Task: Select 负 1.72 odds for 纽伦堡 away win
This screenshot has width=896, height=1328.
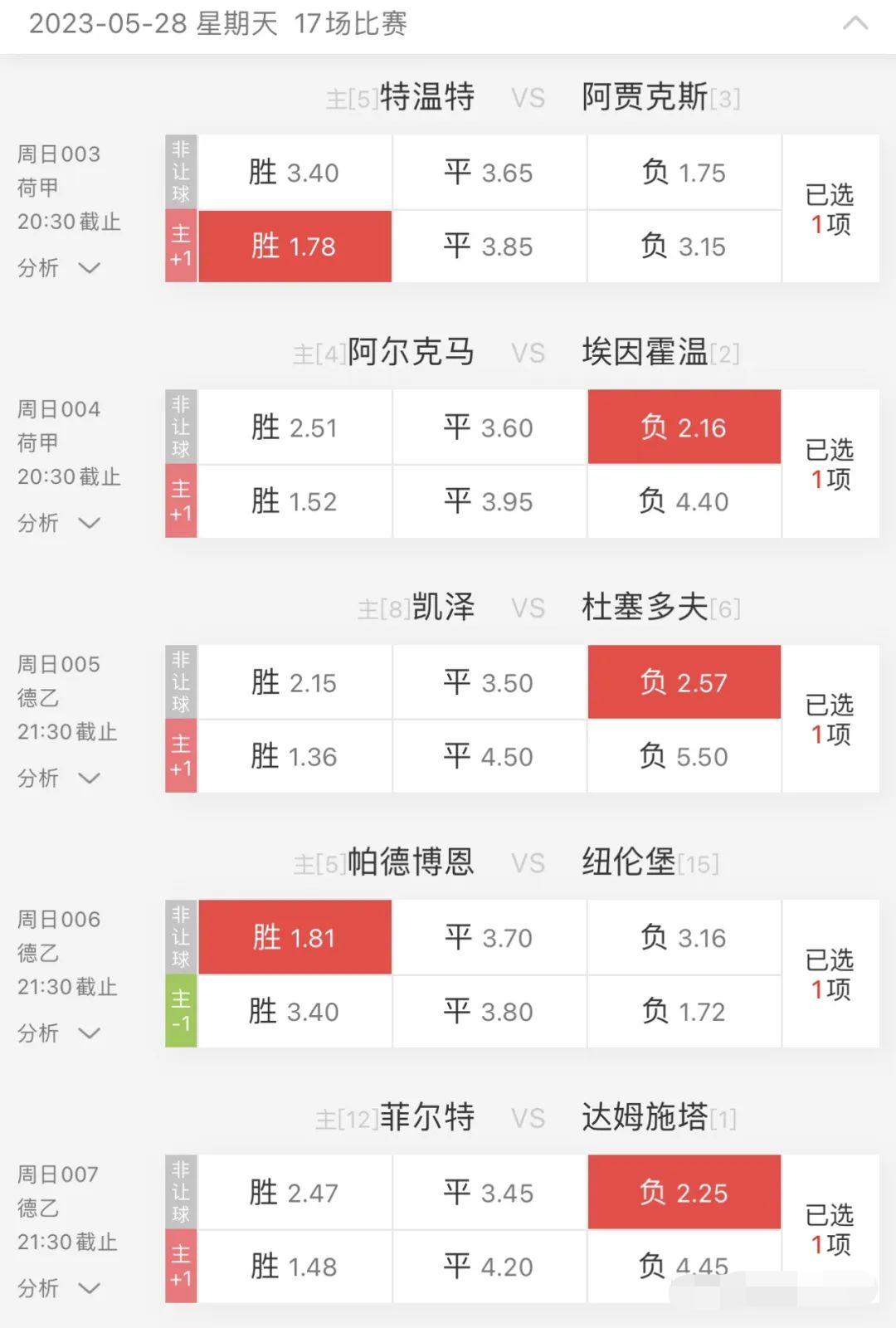Action: [x=684, y=1011]
